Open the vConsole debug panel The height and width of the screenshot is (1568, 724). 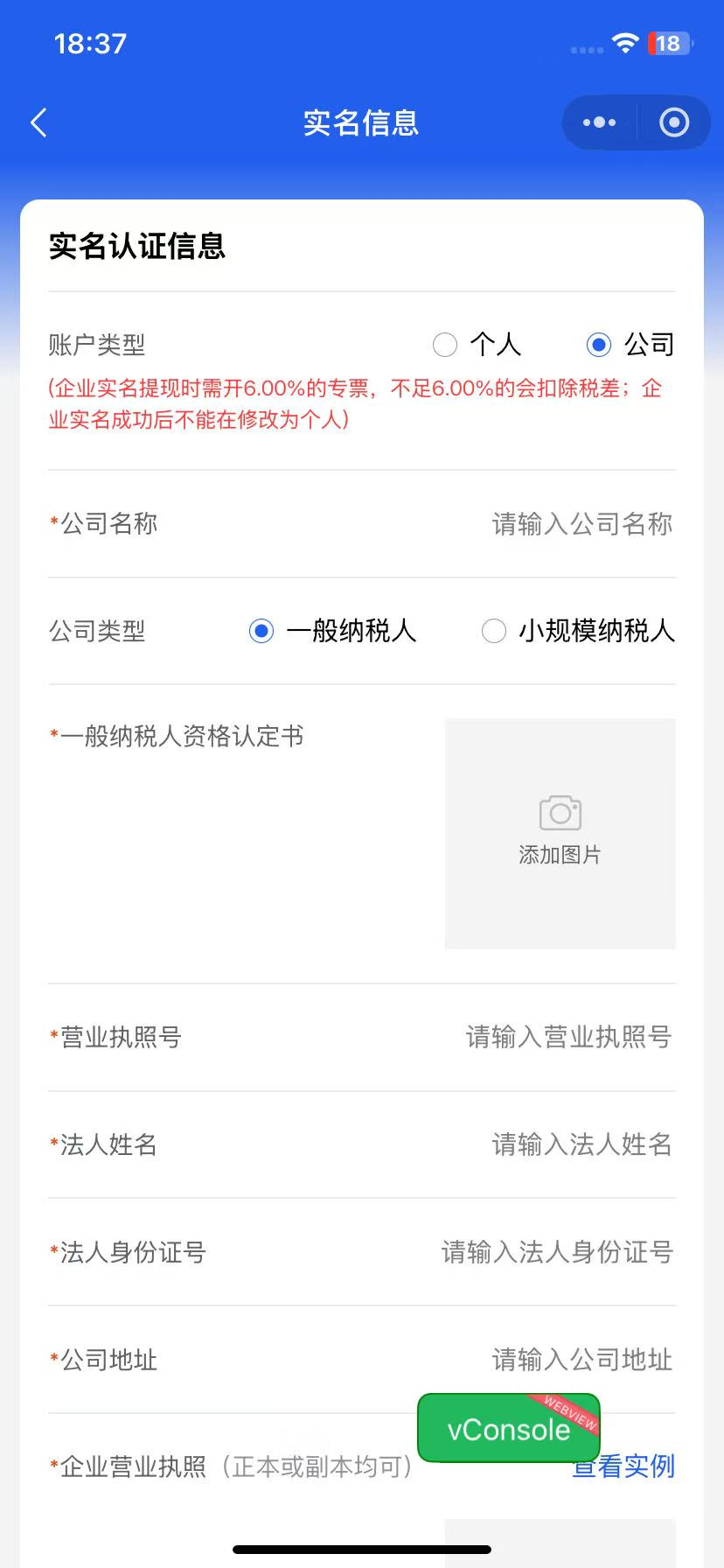point(508,1429)
